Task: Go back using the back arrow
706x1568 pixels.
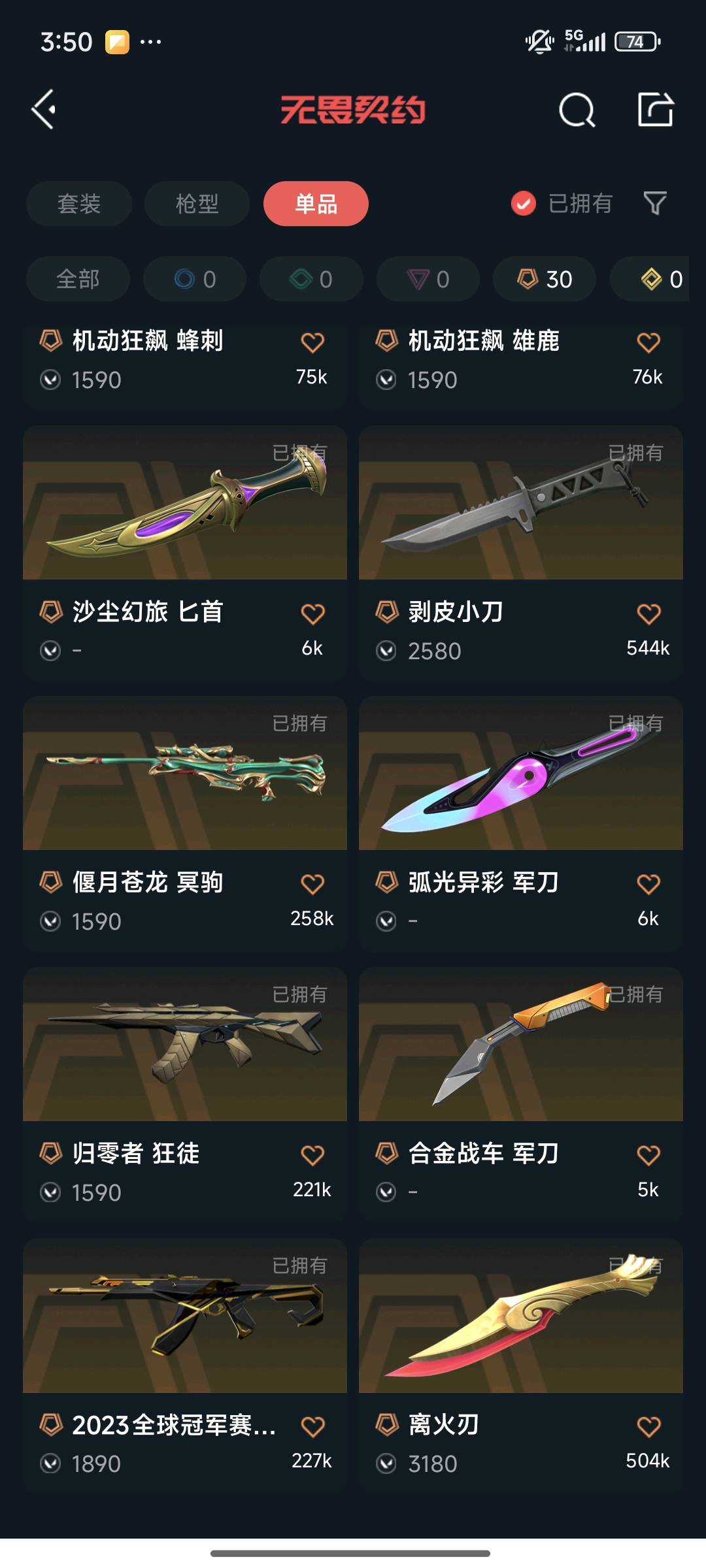Action: point(44,109)
